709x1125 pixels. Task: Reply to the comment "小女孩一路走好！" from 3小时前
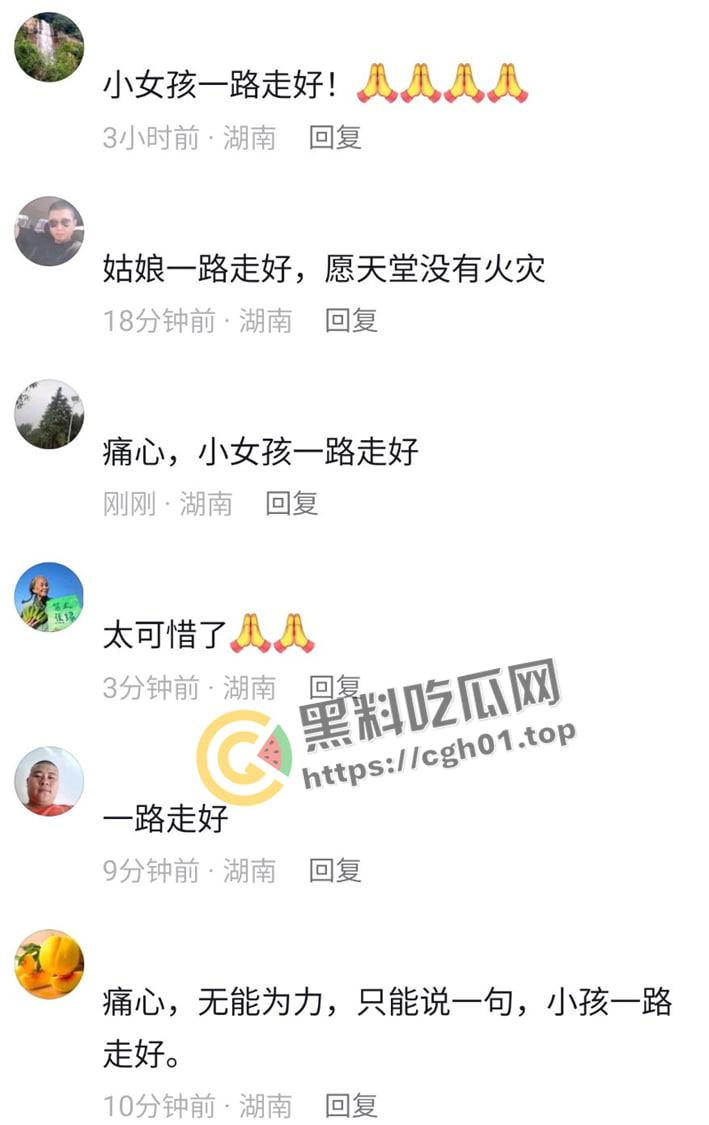[335, 137]
